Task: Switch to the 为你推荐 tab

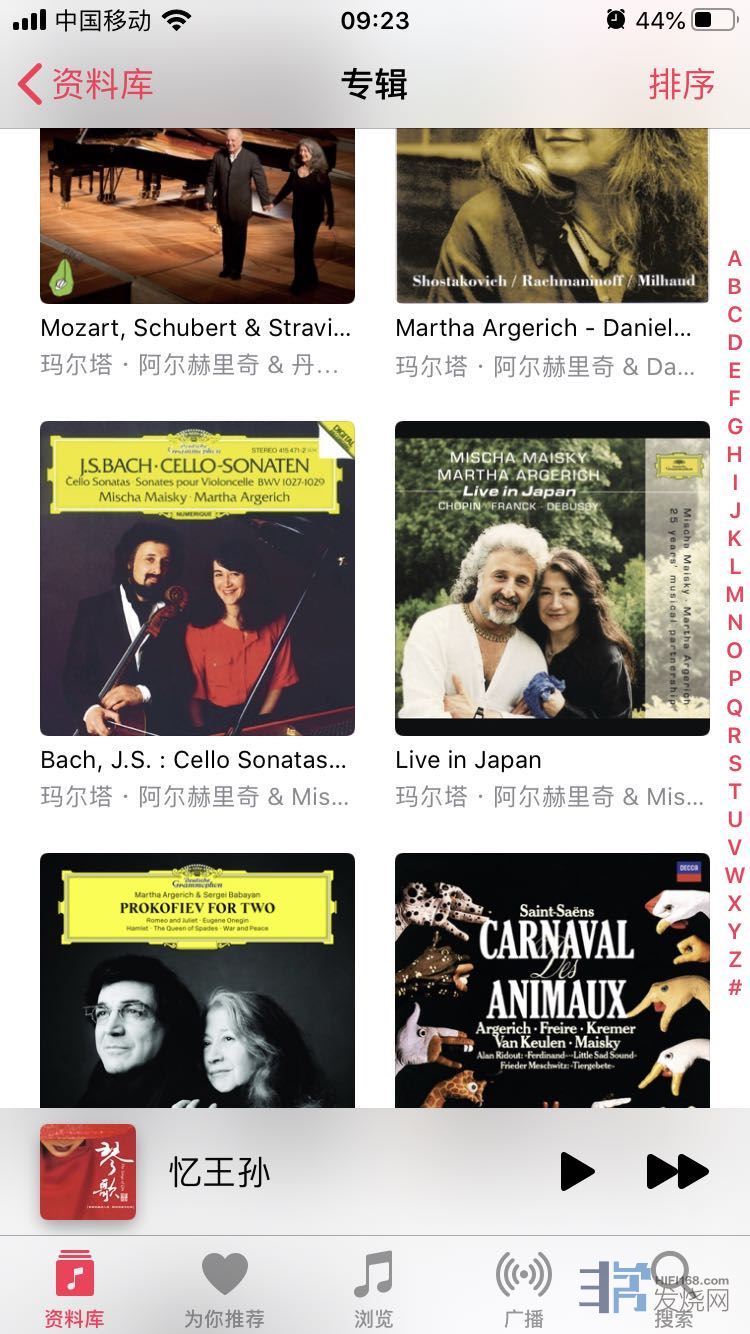Action: (224, 1288)
